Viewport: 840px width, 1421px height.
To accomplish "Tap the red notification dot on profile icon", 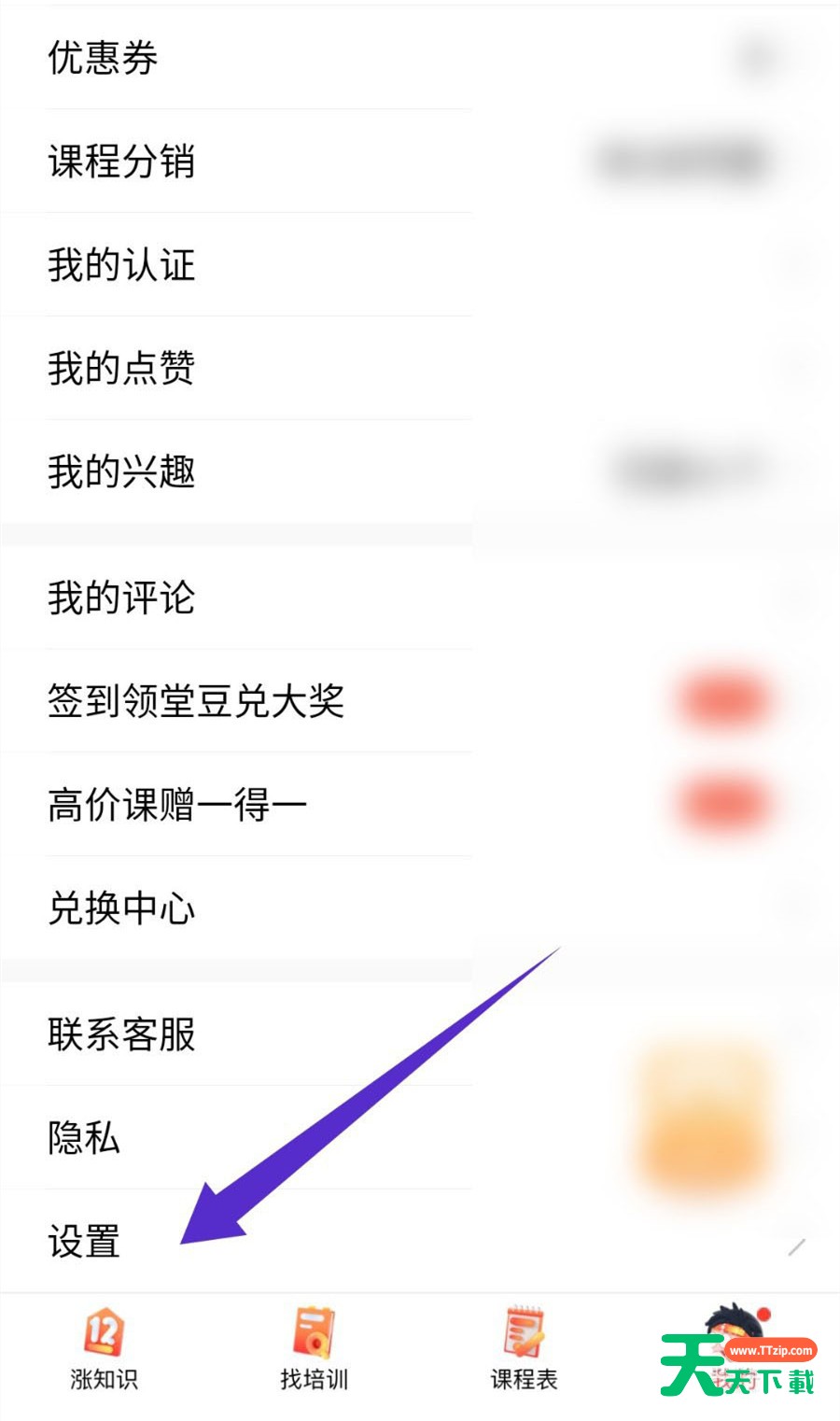I will [765, 1312].
